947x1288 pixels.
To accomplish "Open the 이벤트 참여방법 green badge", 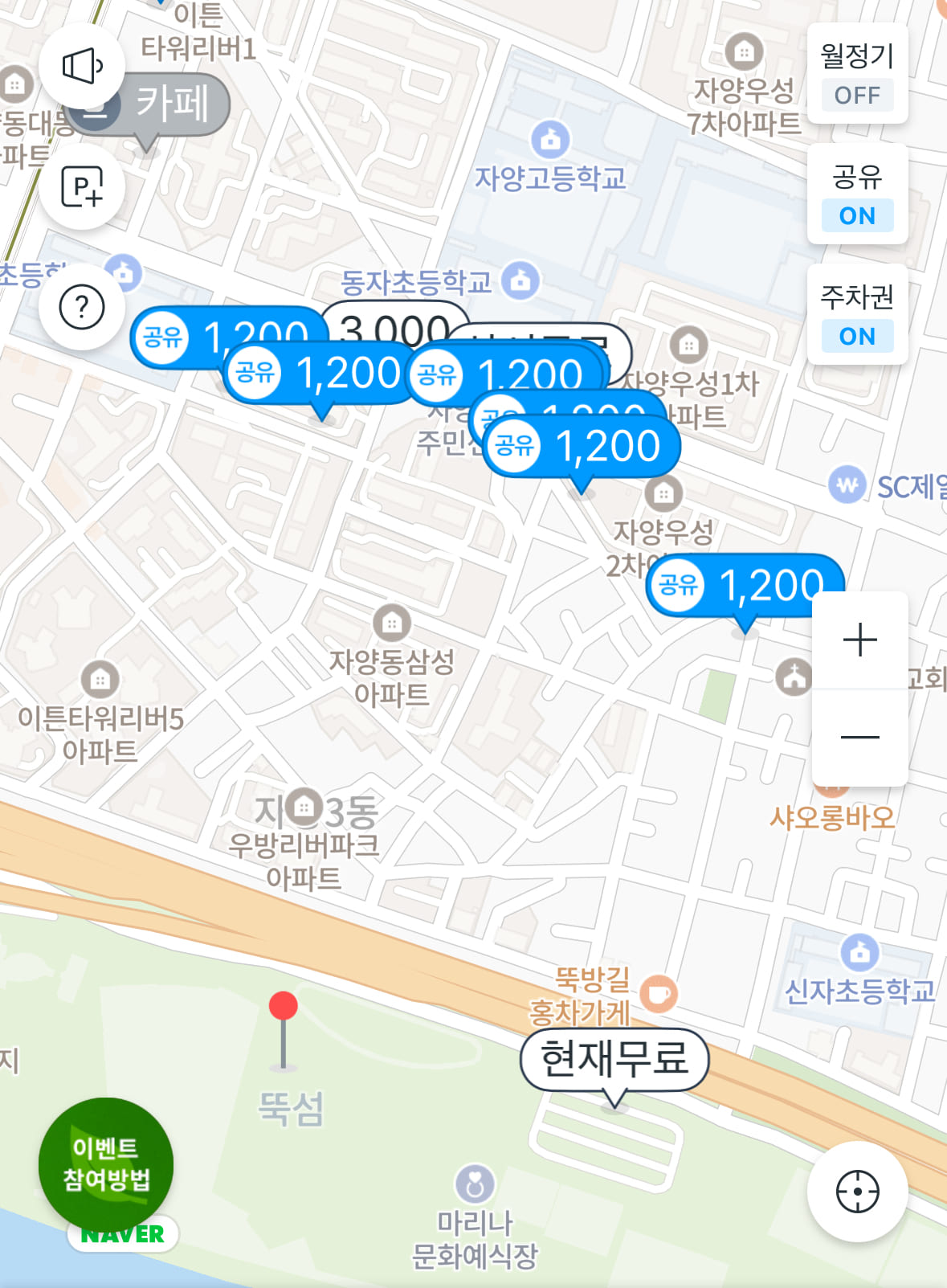I will pyautogui.click(x=104, y=1166).
